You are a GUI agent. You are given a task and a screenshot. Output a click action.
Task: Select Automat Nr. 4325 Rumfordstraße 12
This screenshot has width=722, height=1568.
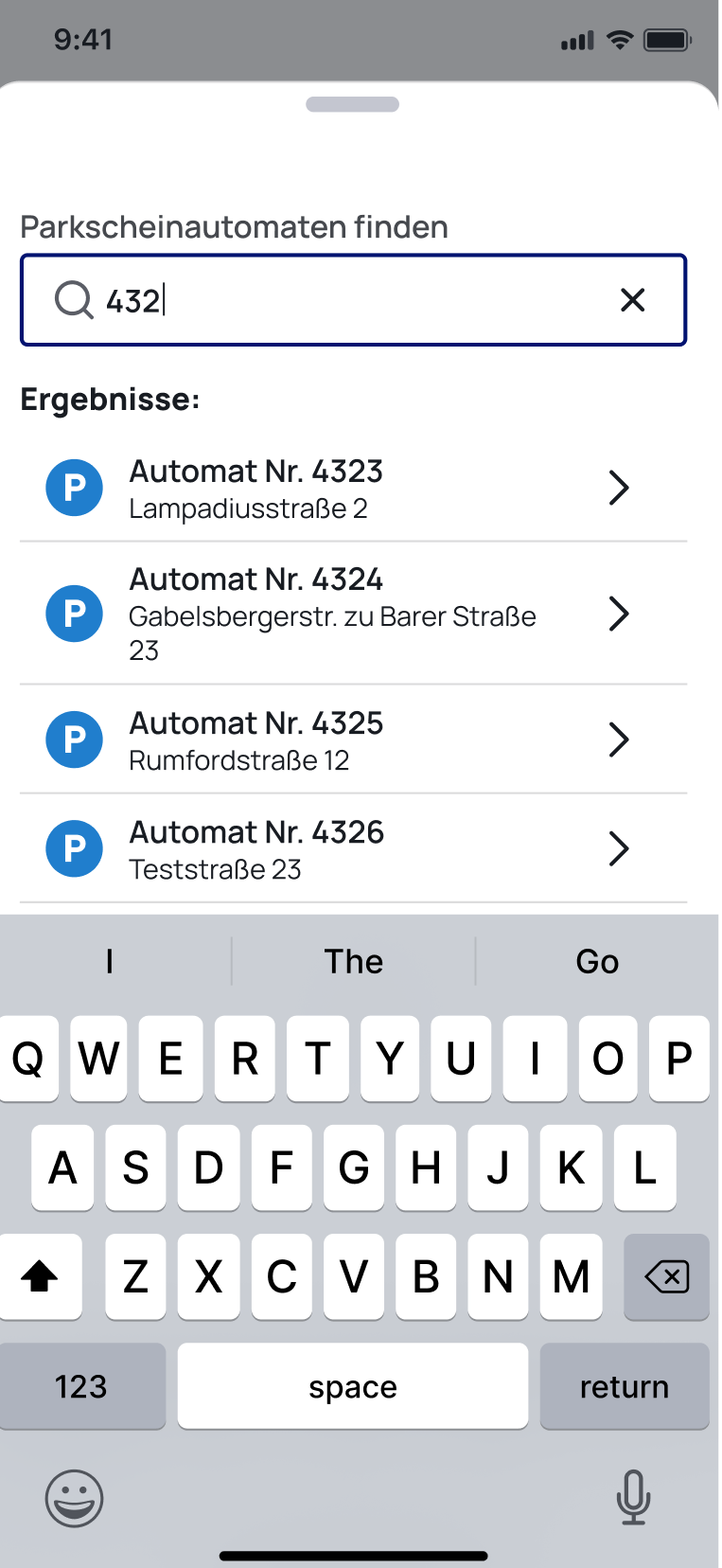pos(352,739)
